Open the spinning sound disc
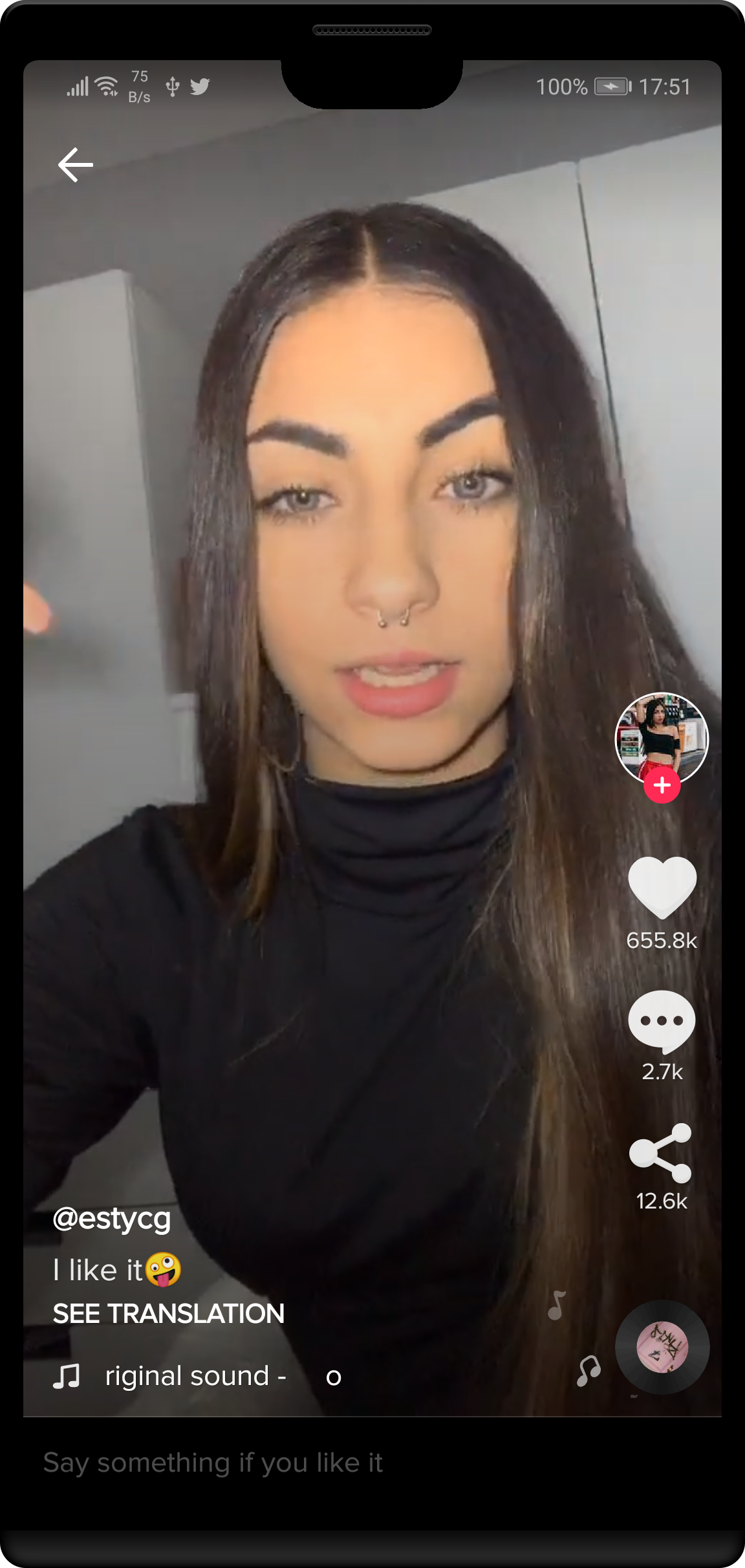745x1568 pixels. [x=662, y=1348]
